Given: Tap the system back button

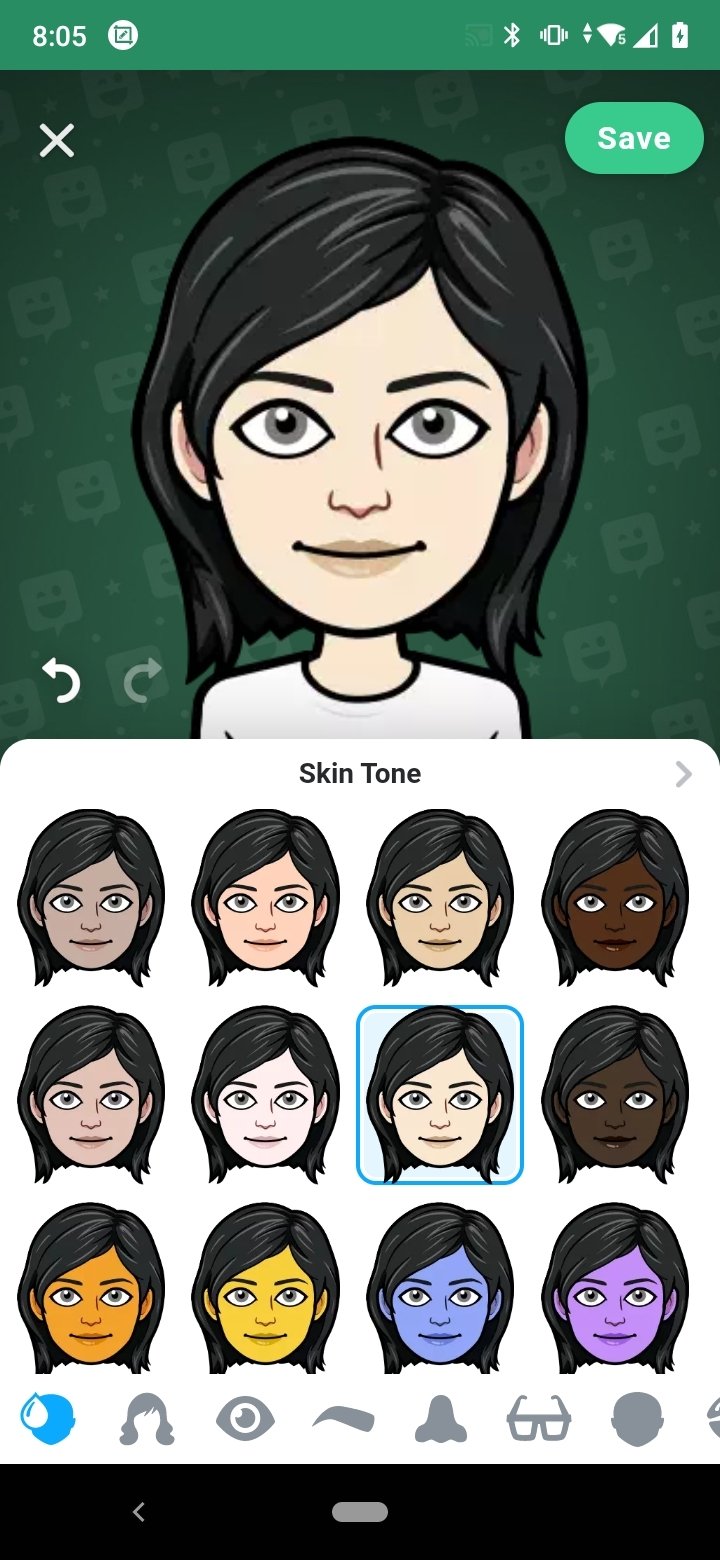Looking at the screenshot, I should [x=139, y=1512].
